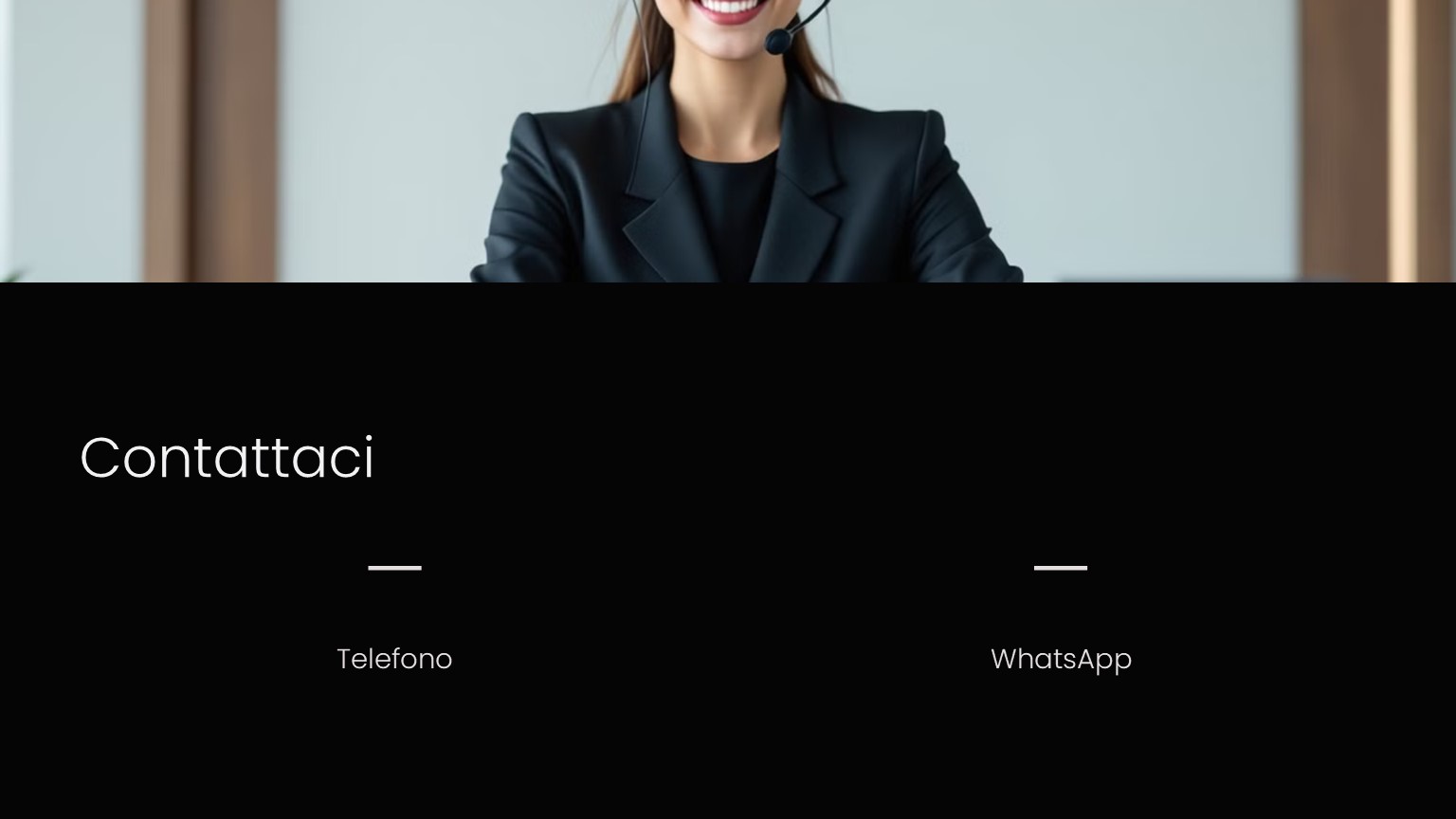This screenshot has height=819, width=1456.
Task: Open the Telefono contact option
Action: pos(394,658)
